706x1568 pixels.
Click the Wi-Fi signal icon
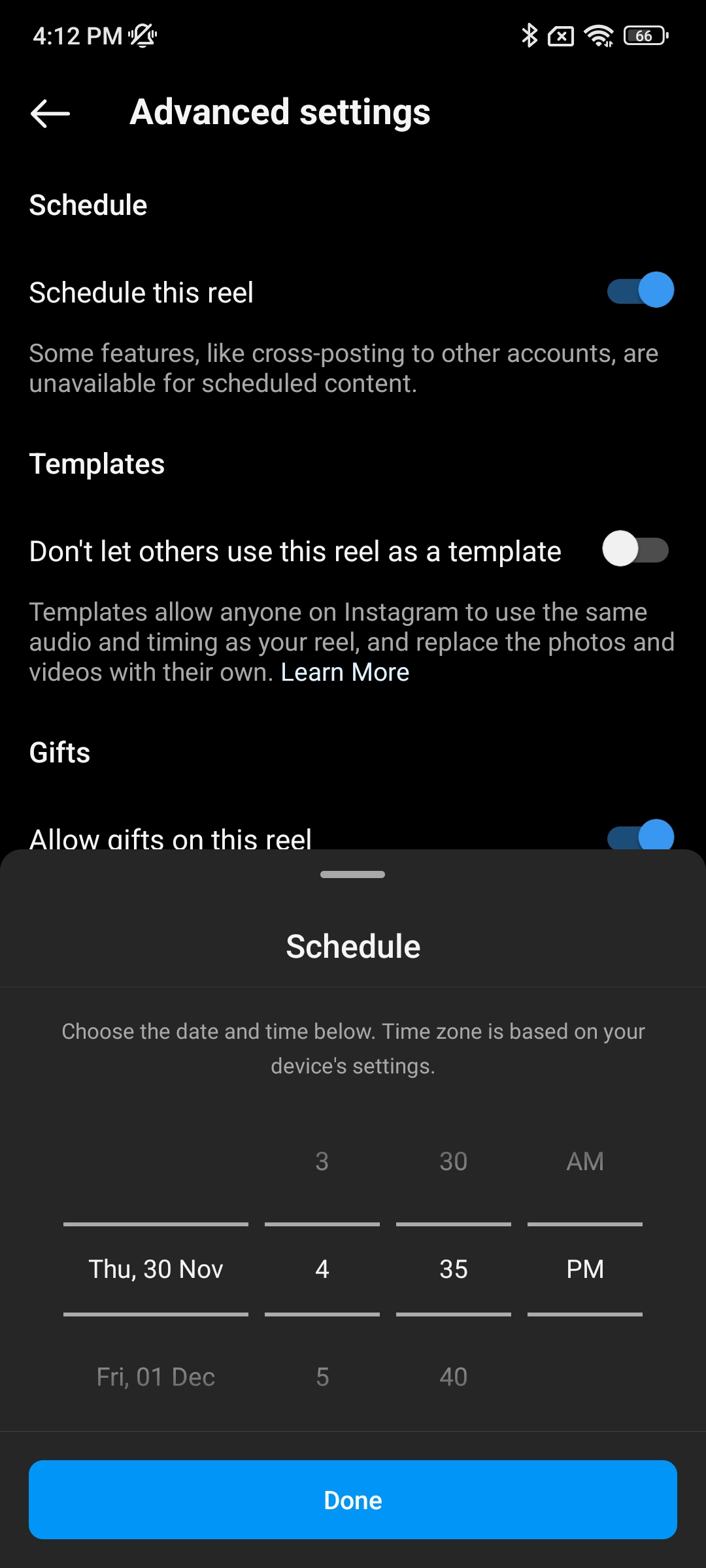599,36
